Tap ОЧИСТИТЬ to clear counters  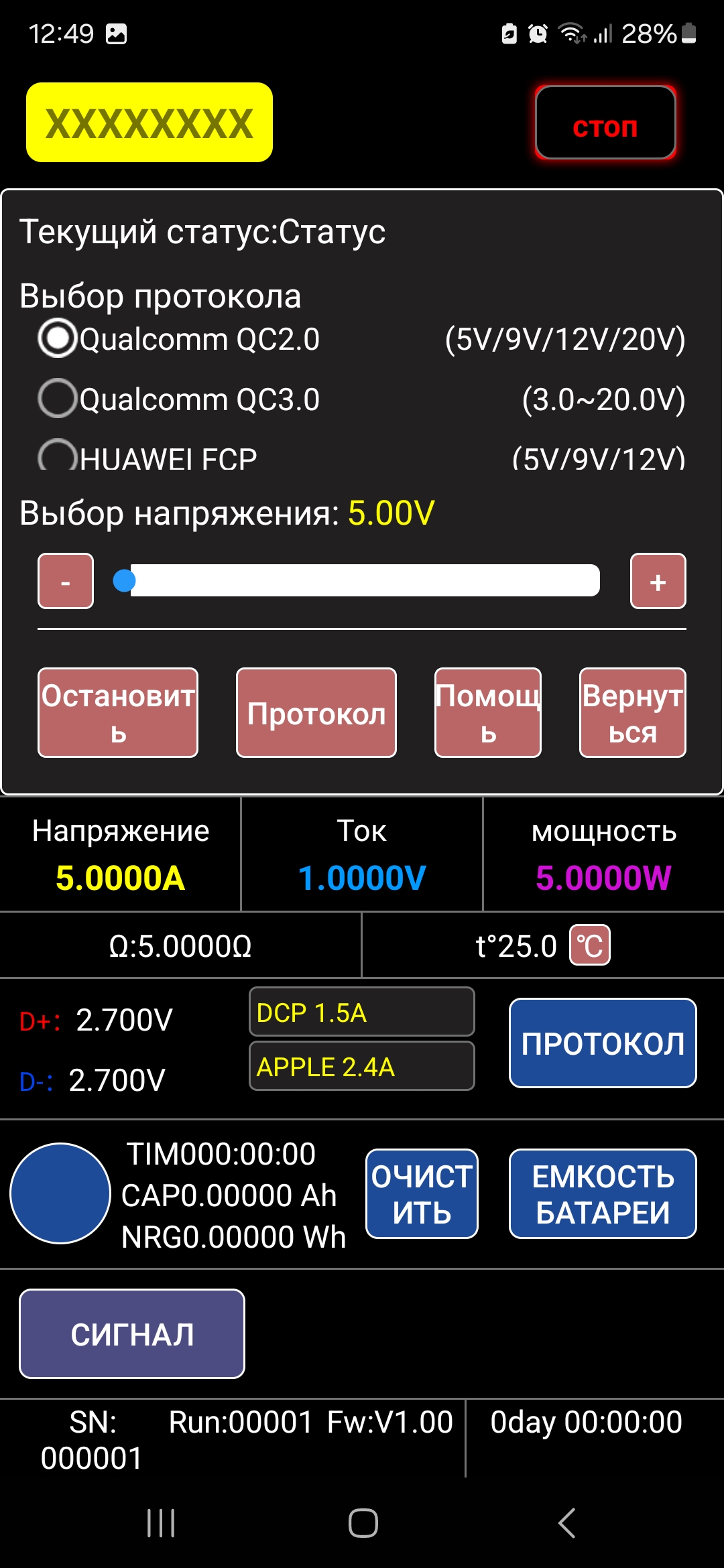tap(422, 1193)
